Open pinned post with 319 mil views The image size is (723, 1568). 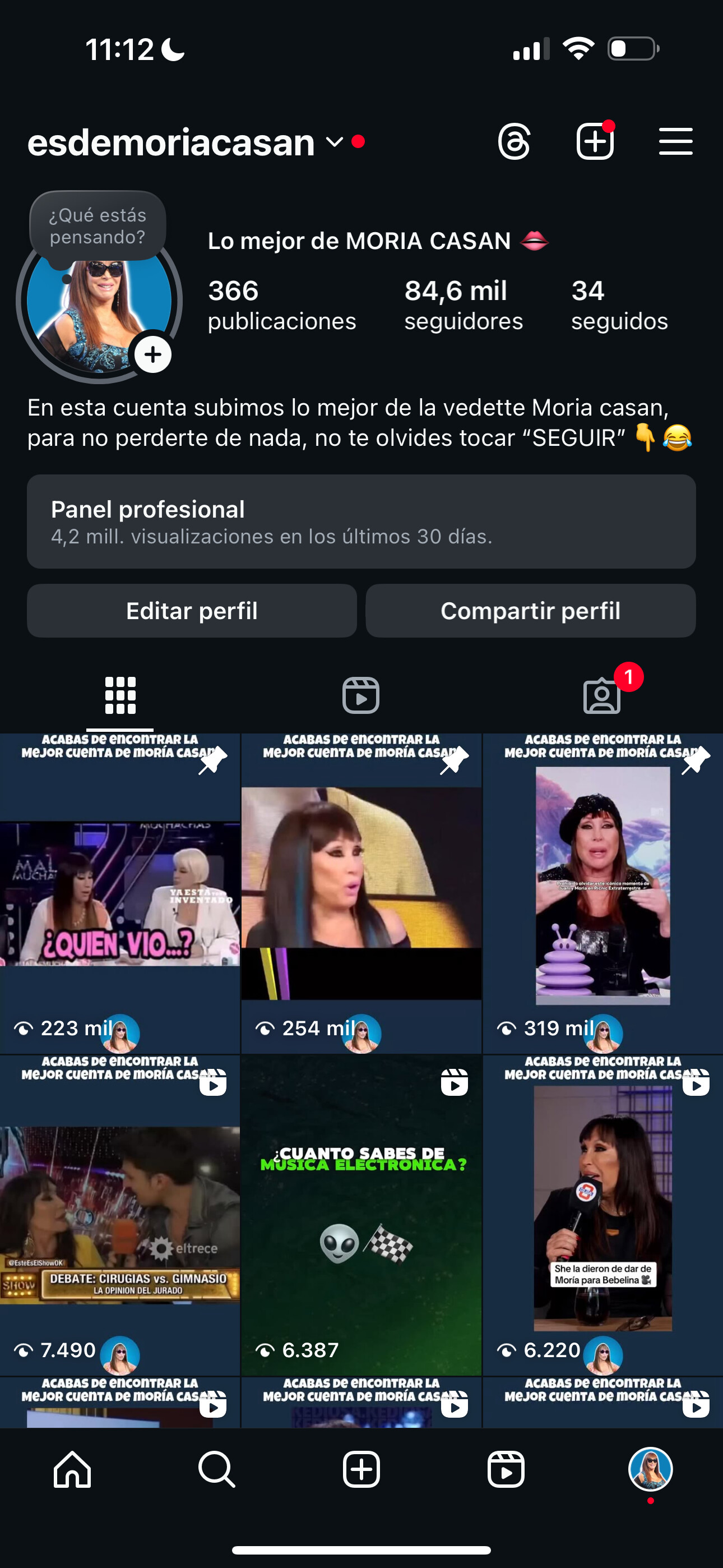point(602,893)
